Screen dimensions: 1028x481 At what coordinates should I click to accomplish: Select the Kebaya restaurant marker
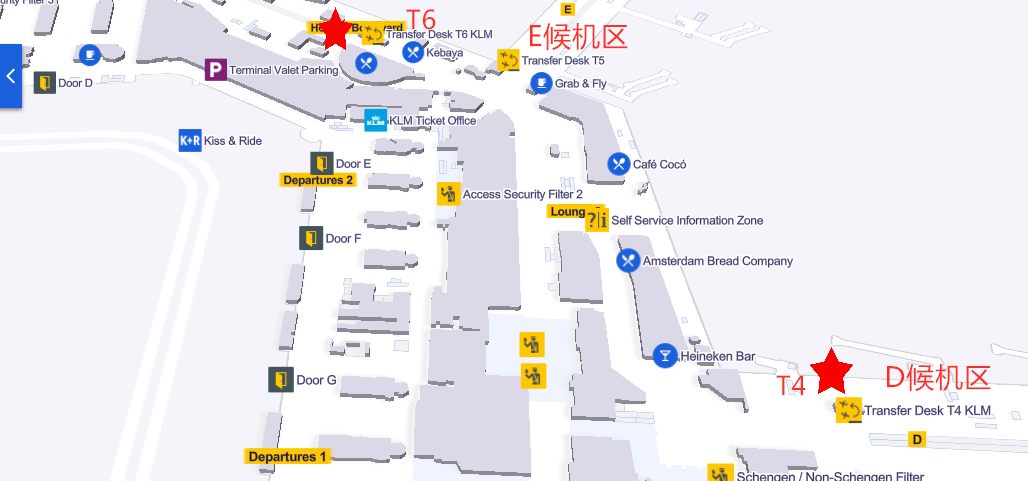coord(413,52)
